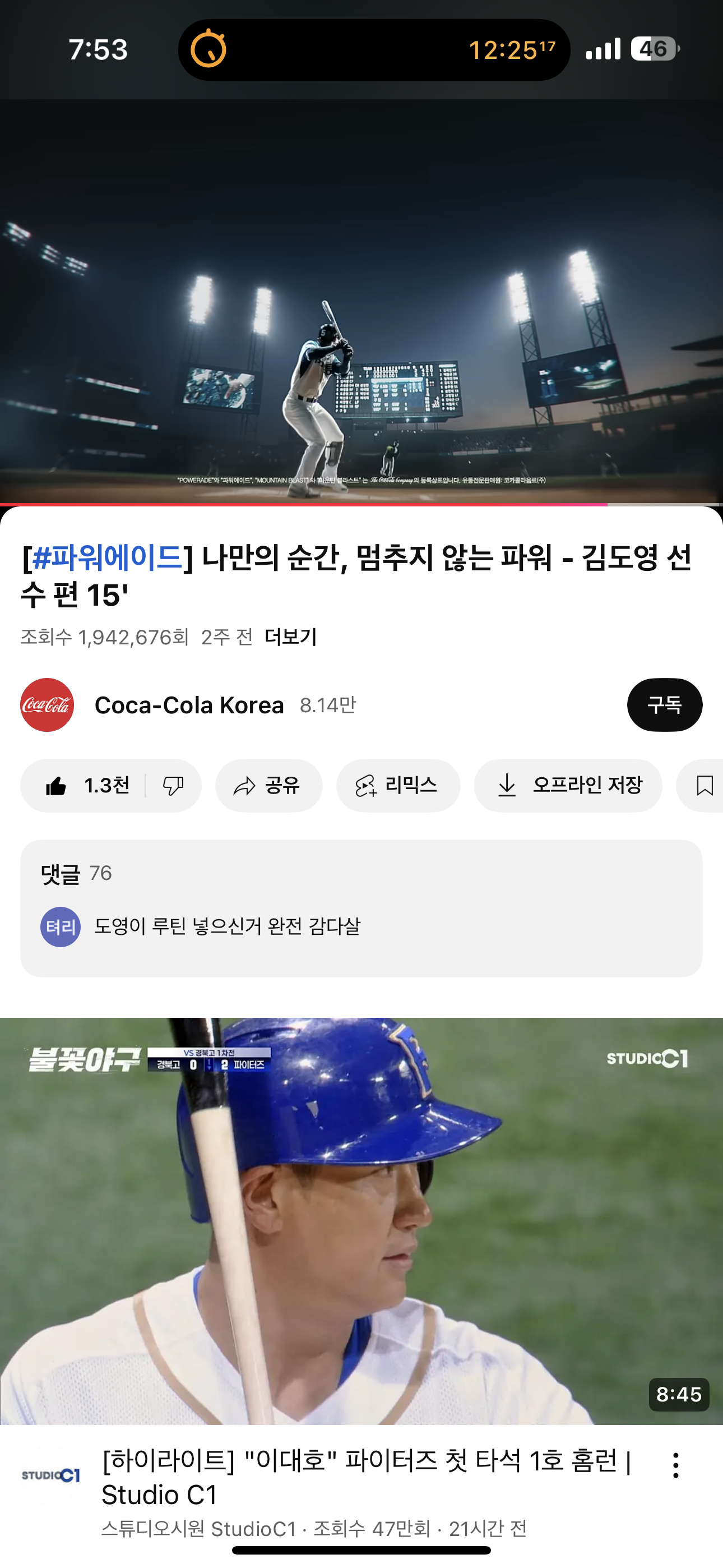Open the StudioC1 channel avatar
The image size is (723, 1568).
[x=51, y=1475]
